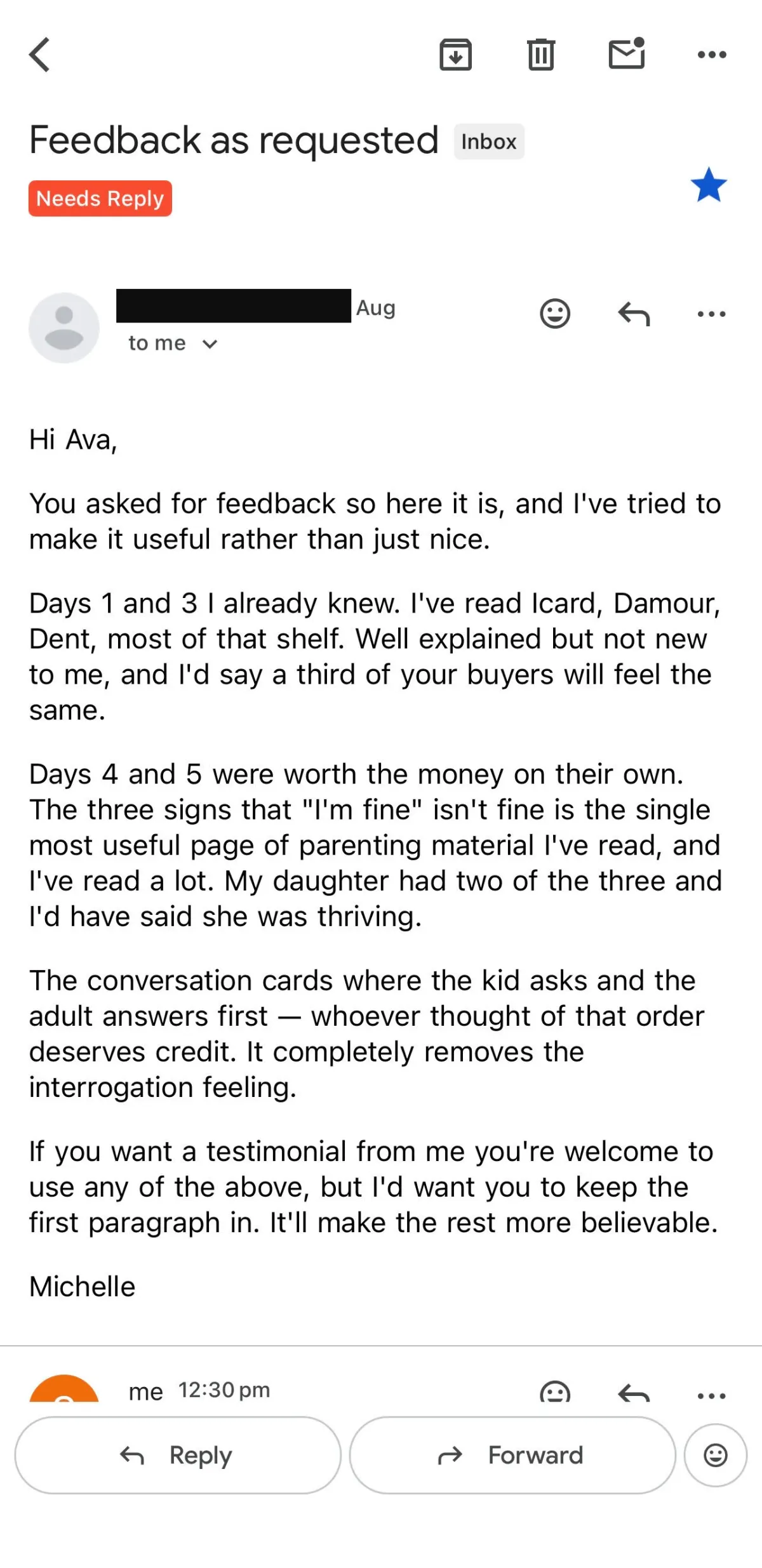Tap the Inbox label chip
The width and height of the screenshot is (762, 1568).
489,142
